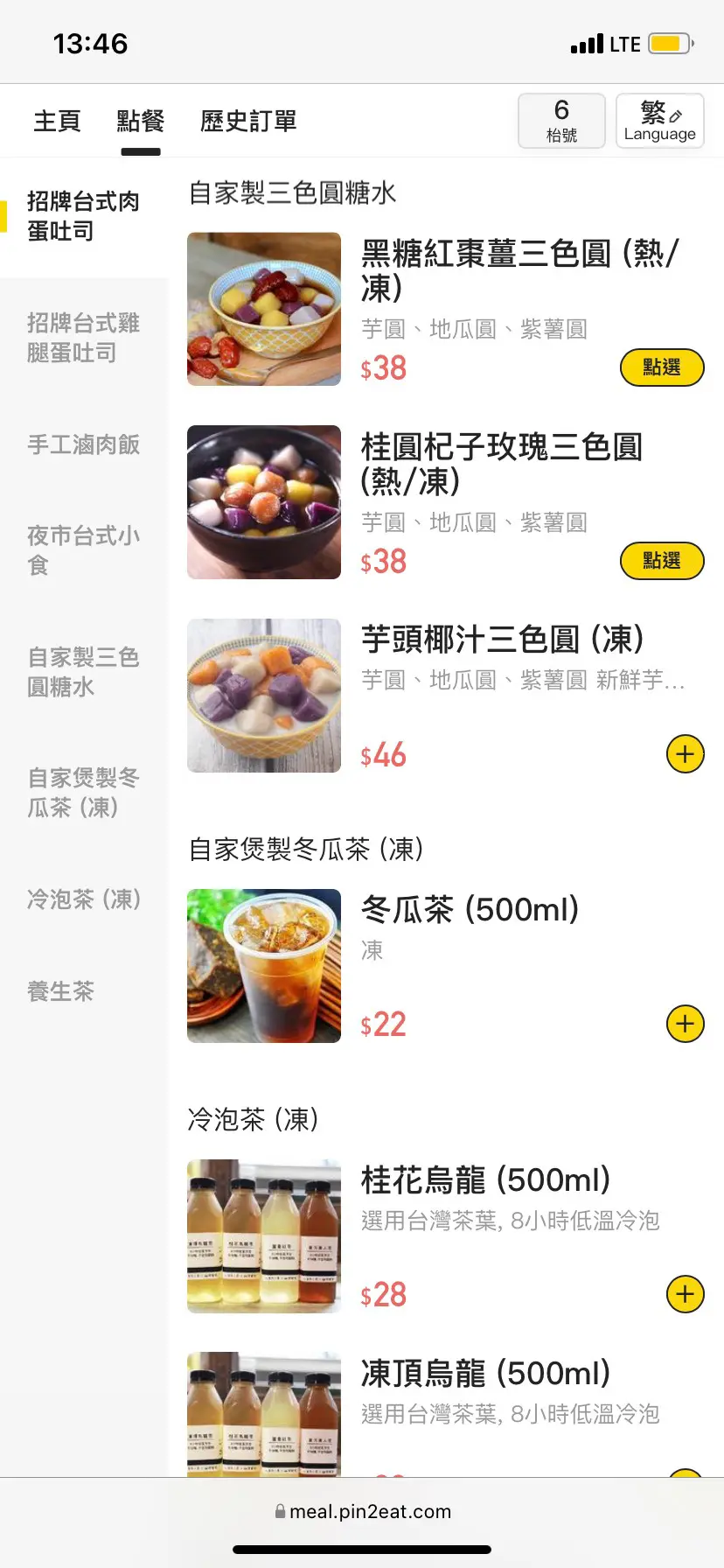Add 冬瓜茶 (500ml) to the order
The width and height of the screenshot is (724, 1568).
pos(685,1024)
